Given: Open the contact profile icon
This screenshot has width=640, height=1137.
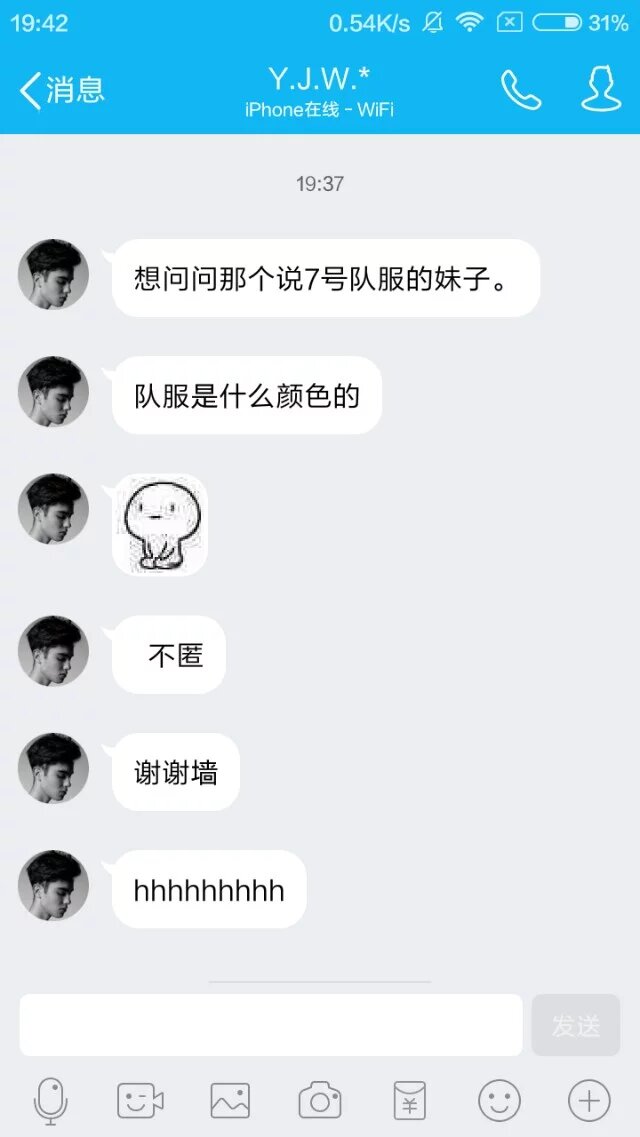Looking at the screenshot, I should point(601,90).
